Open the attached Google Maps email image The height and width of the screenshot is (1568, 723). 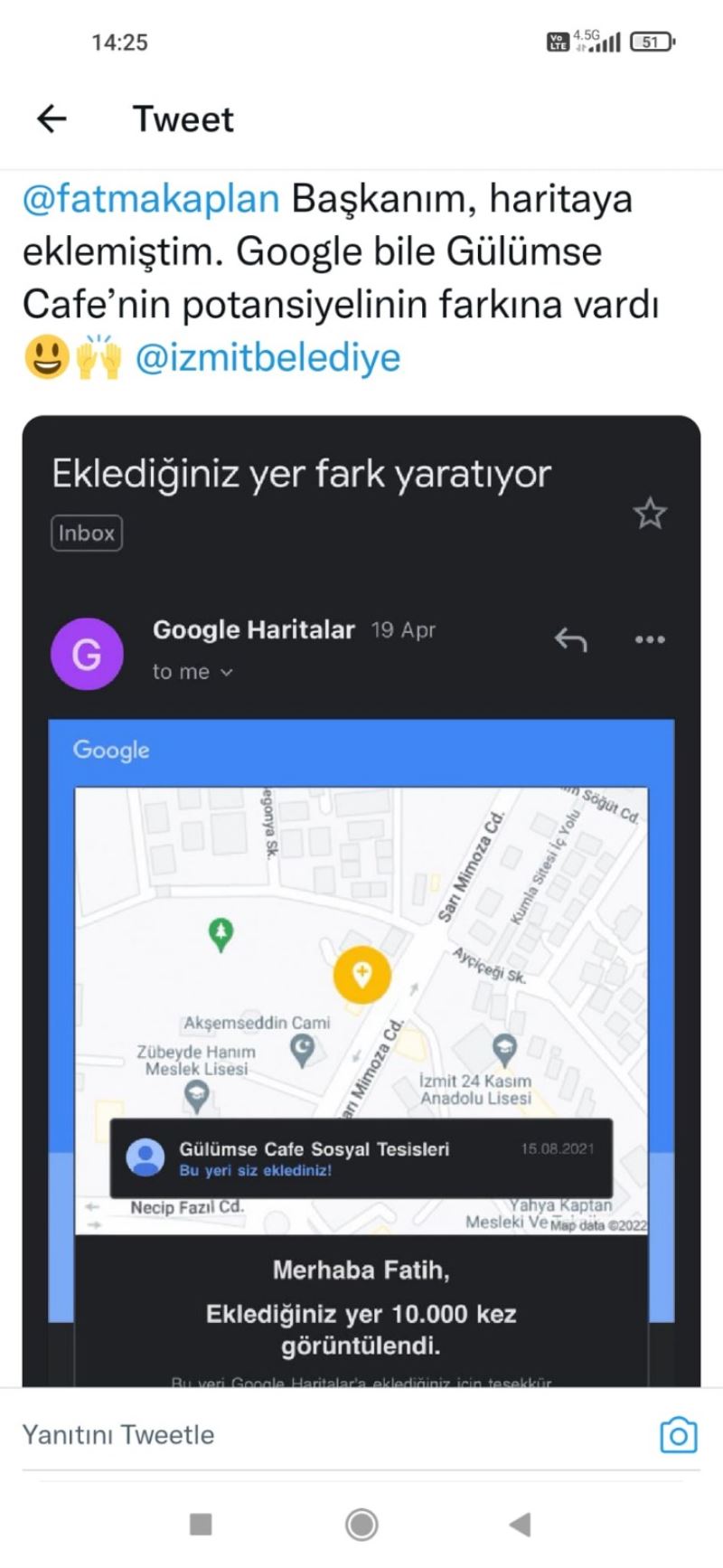click(x=361, y=904)
